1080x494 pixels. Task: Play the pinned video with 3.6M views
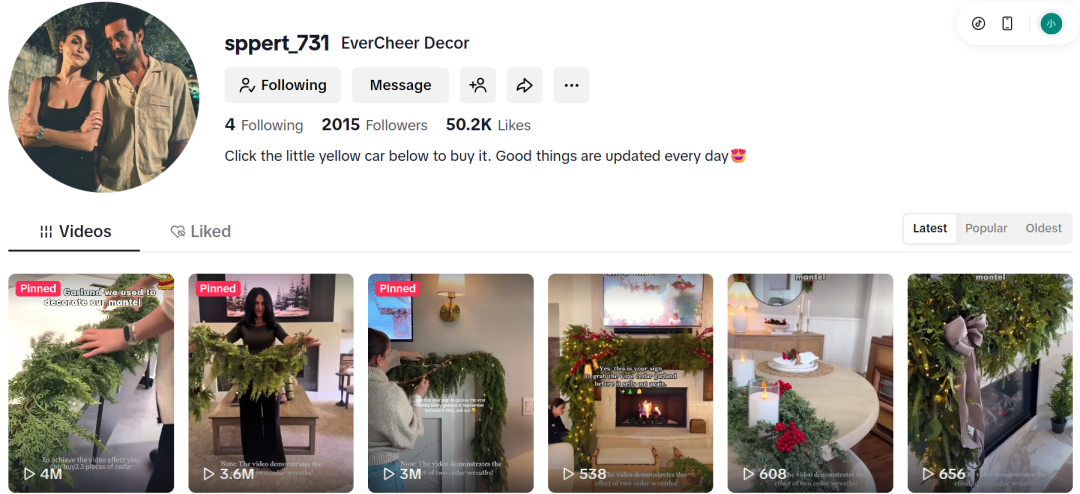tap(271, 383)
